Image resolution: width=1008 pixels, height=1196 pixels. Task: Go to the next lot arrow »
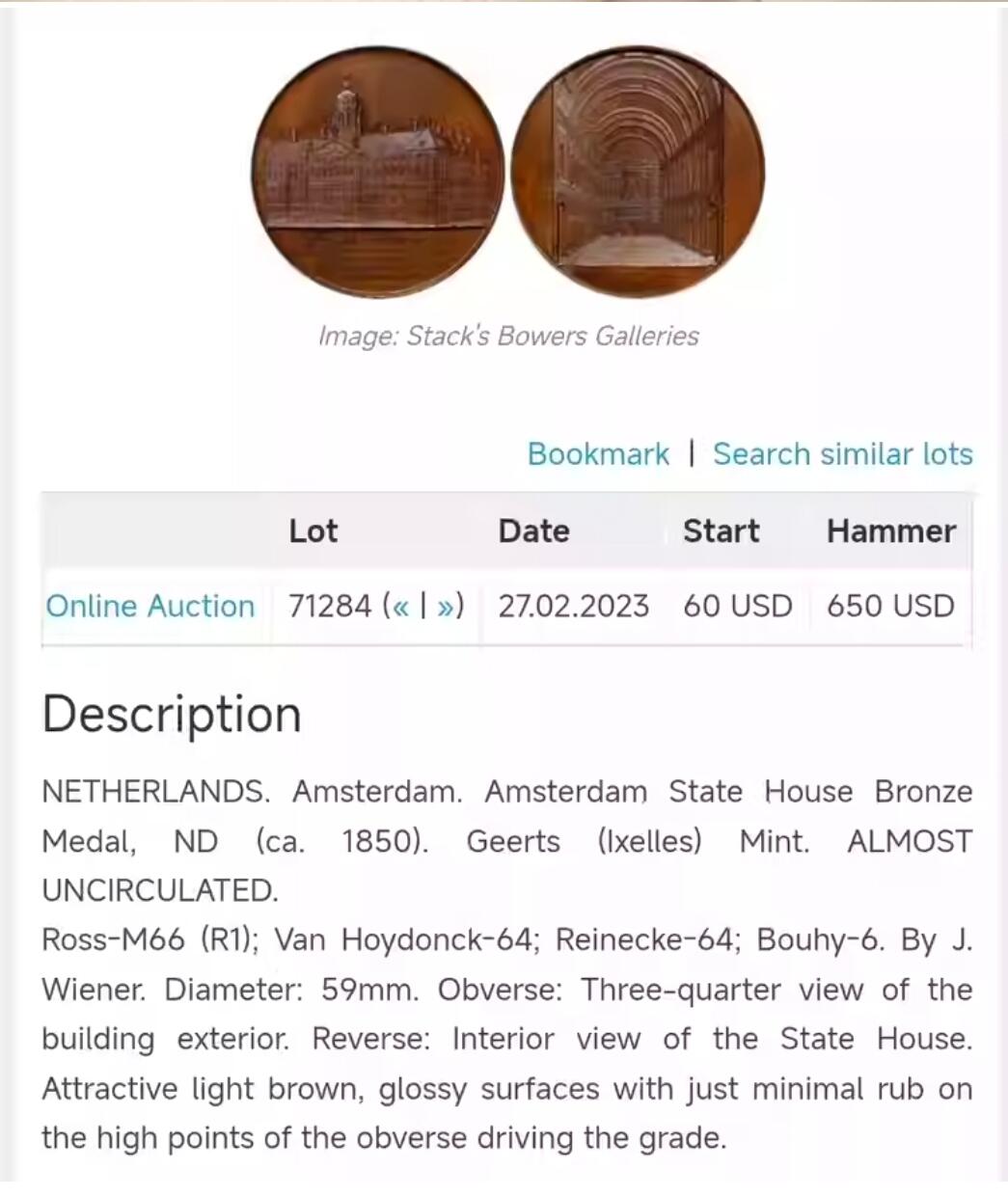point(446,607)
